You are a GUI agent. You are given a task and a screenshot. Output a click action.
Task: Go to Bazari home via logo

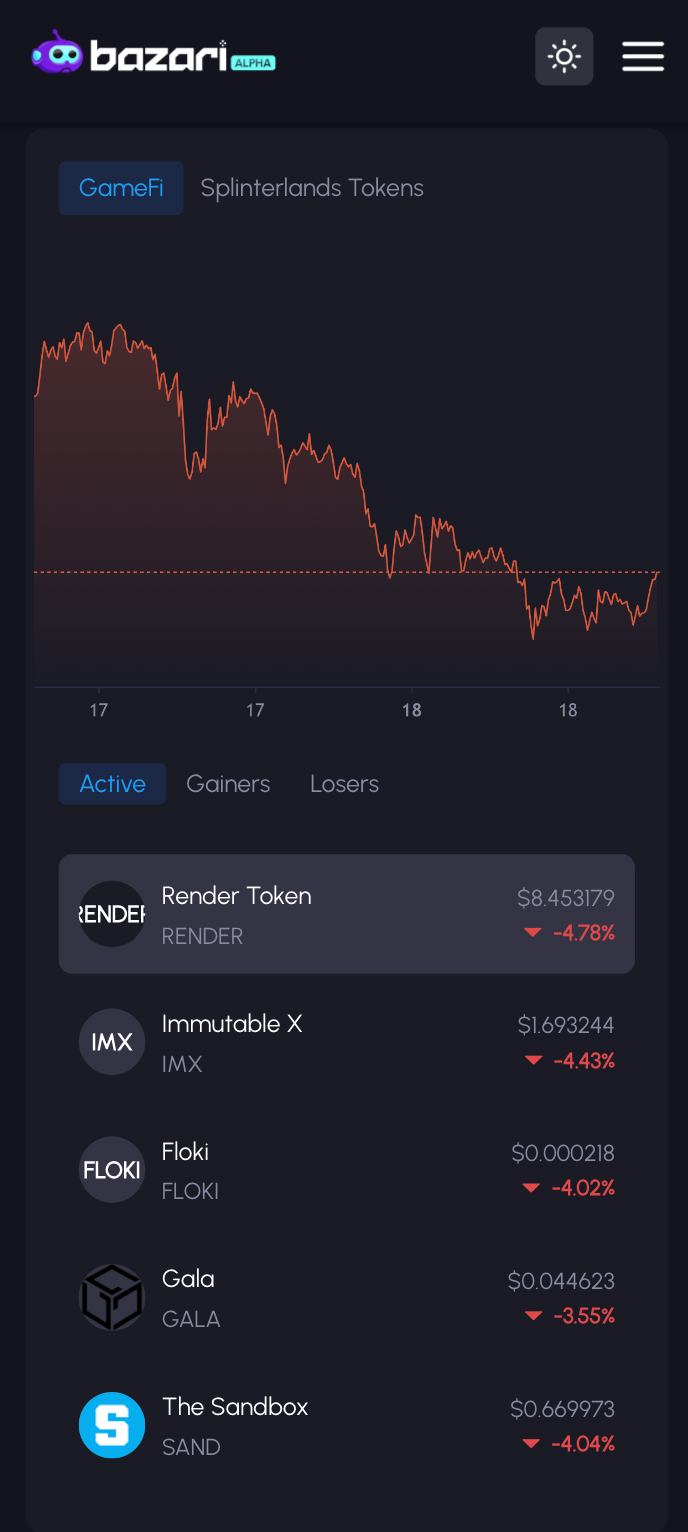point(153,55)
